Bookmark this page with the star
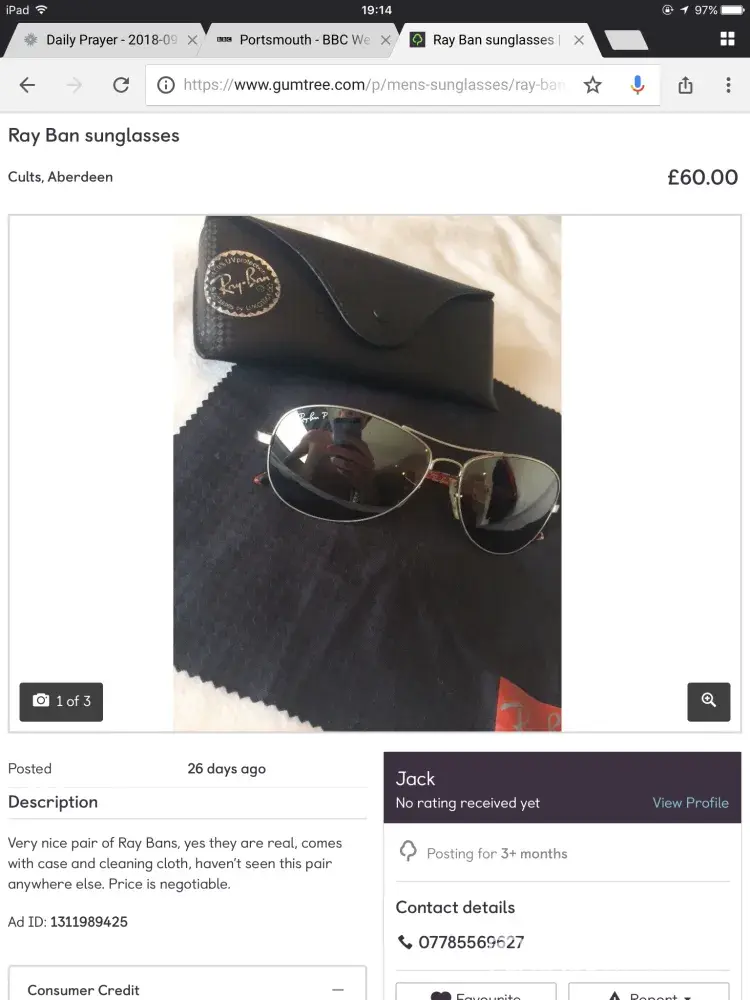 pyautogui.click(x=593, y=85)
